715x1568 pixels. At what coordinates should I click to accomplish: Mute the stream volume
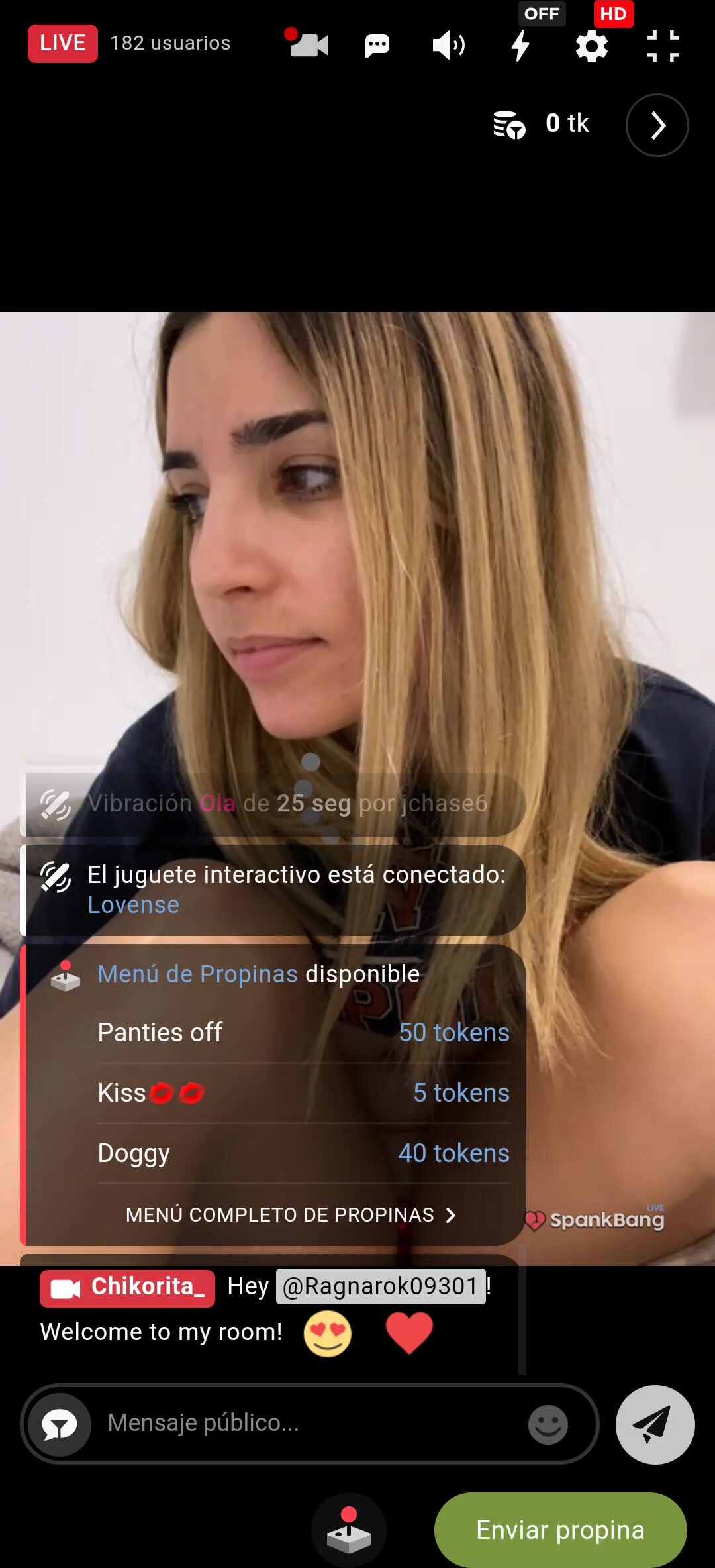point(449,45)
